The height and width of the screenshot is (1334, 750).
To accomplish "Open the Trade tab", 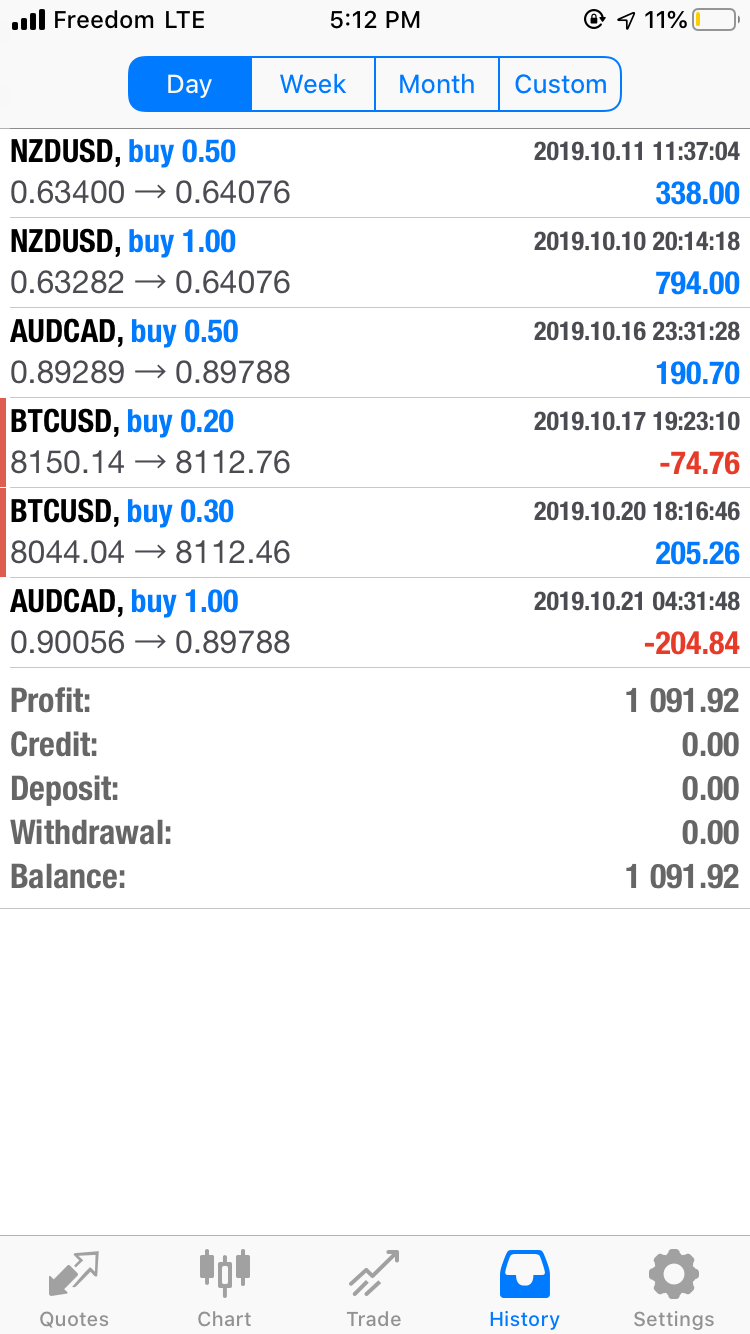I will [x=374, y=1287].
